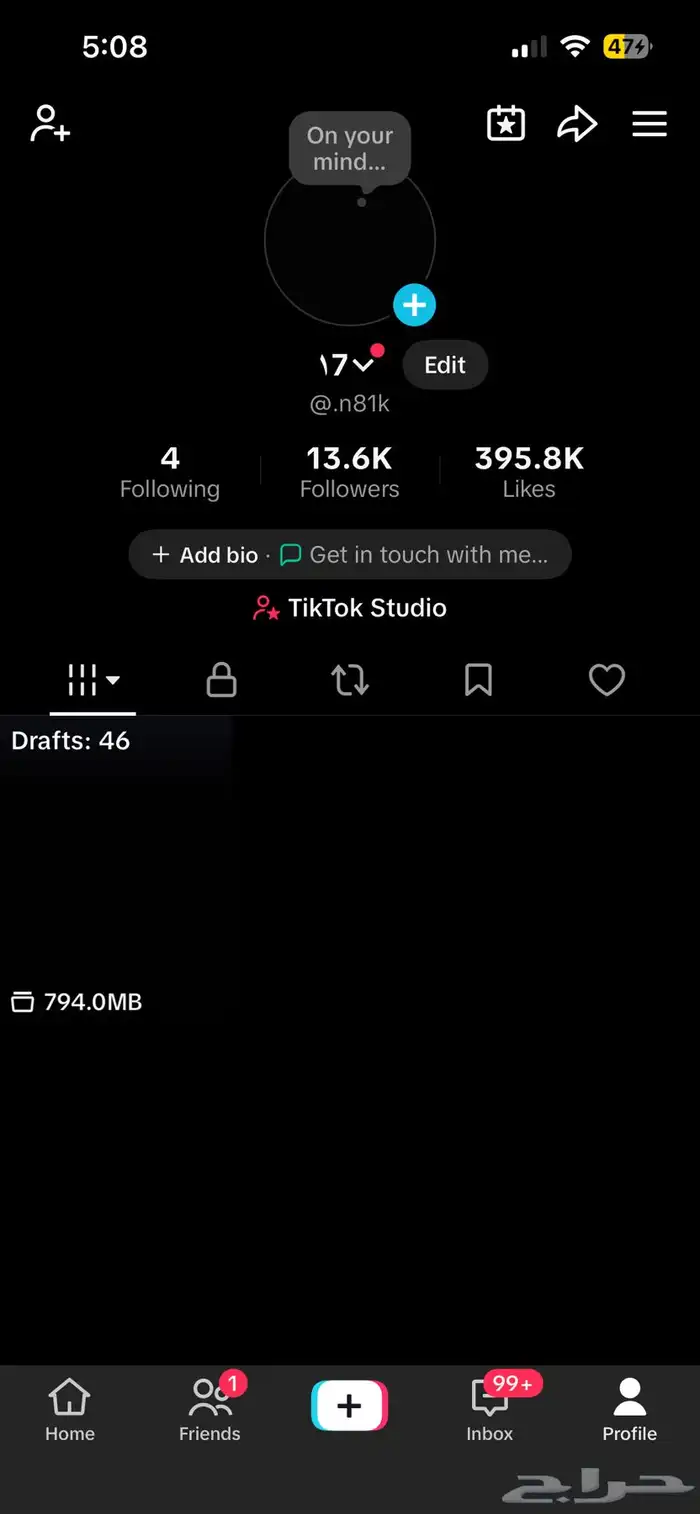Viewport: 700px width, 1514px height.
Task: View the 13.6K Followers list
Action: [349, 472]
